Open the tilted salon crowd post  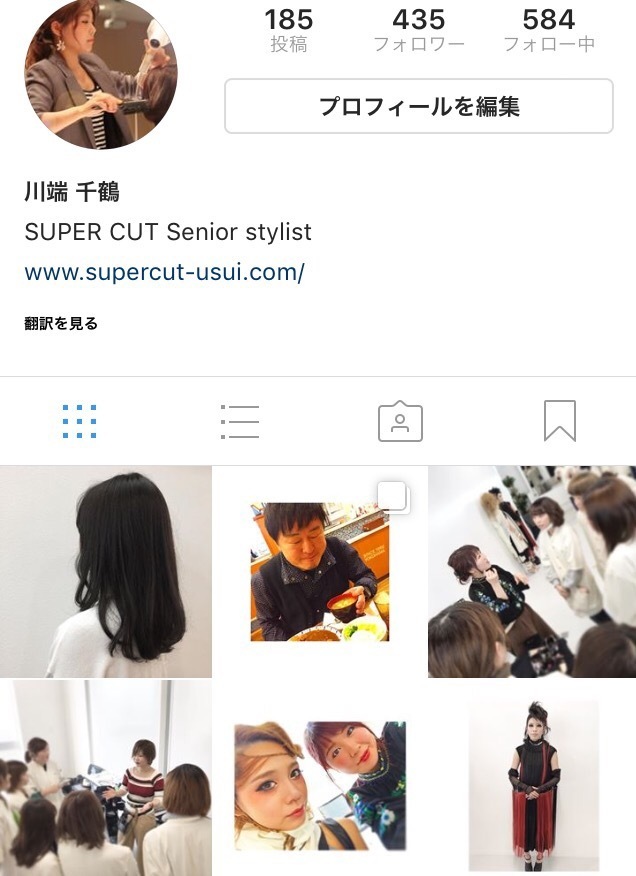[532, 572]
